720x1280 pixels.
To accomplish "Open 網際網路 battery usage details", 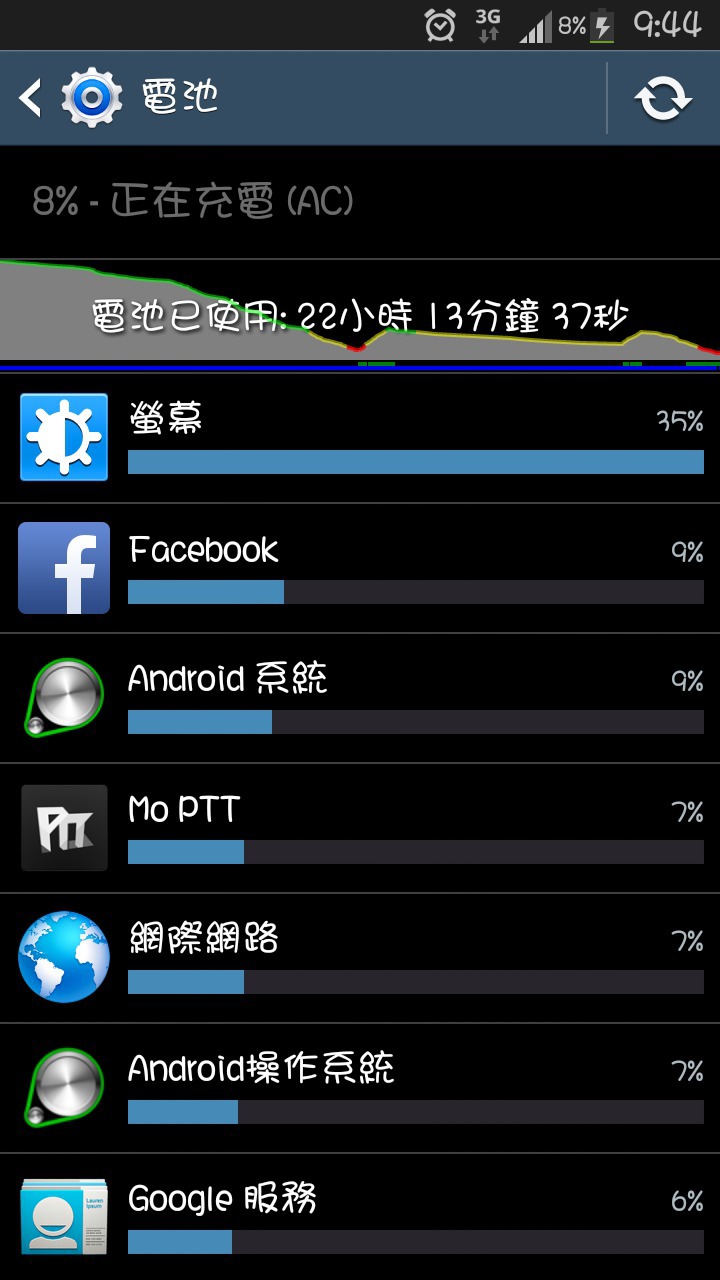I will (x=360, y=958).
